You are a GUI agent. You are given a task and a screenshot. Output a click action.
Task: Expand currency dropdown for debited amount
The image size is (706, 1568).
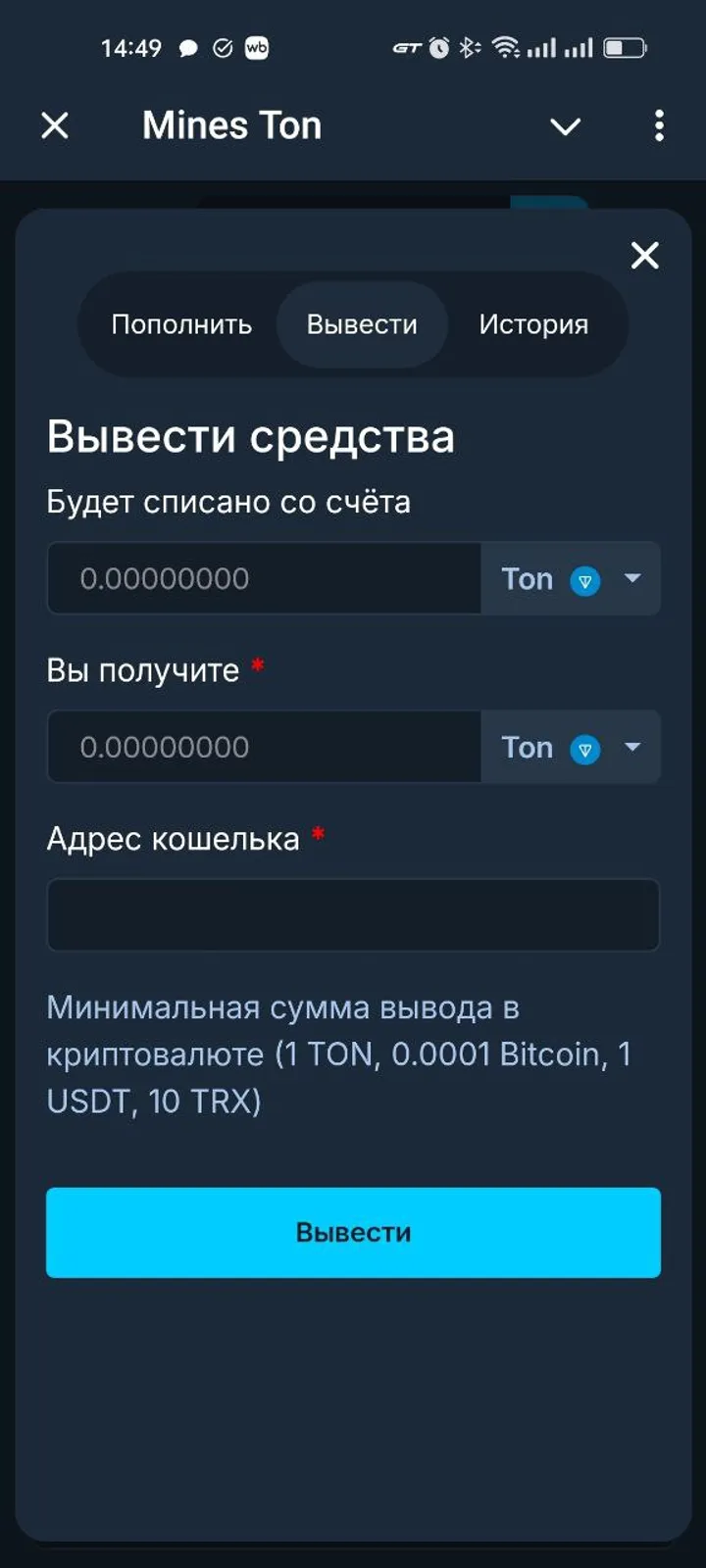click(x=571, y=578)
